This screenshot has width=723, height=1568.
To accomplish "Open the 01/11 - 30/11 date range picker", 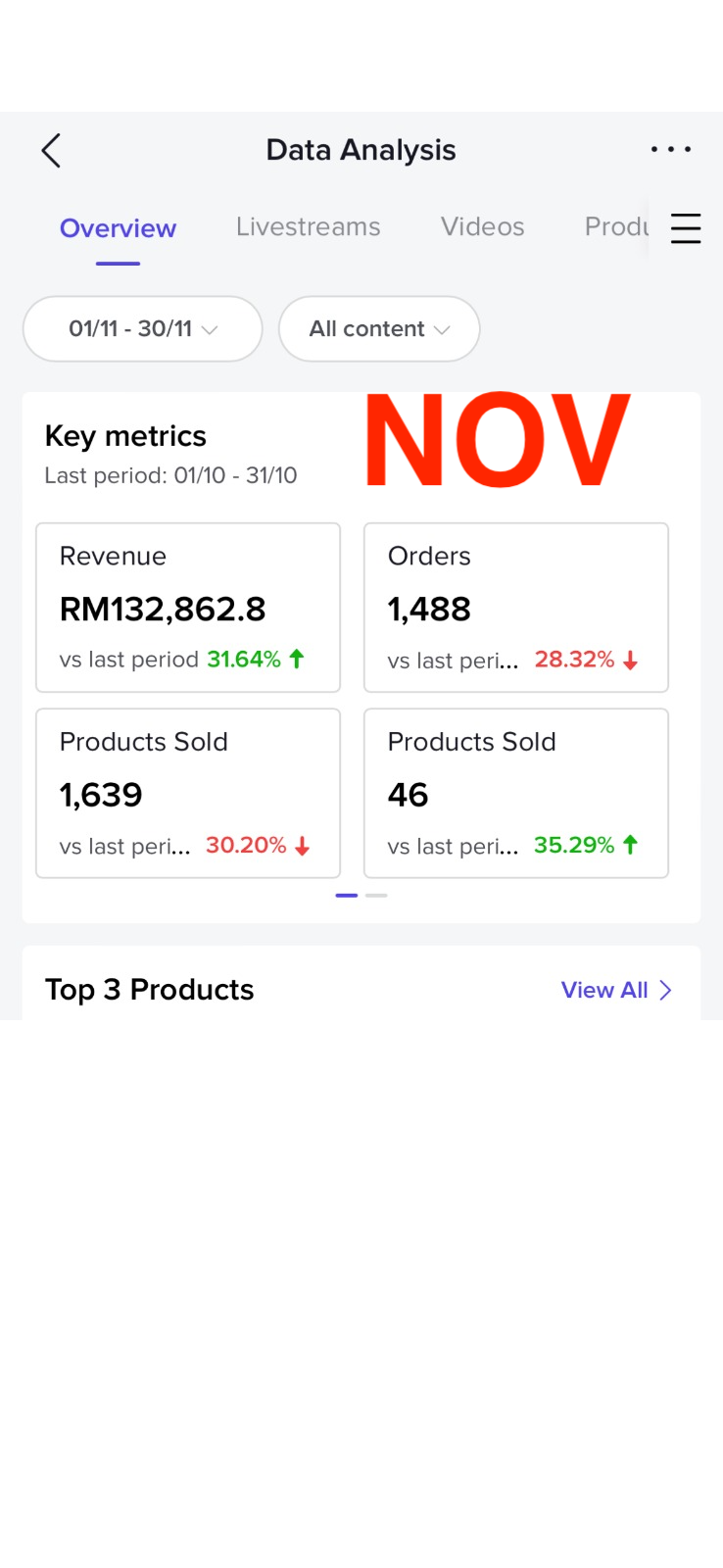I will [x=143, y=329].
